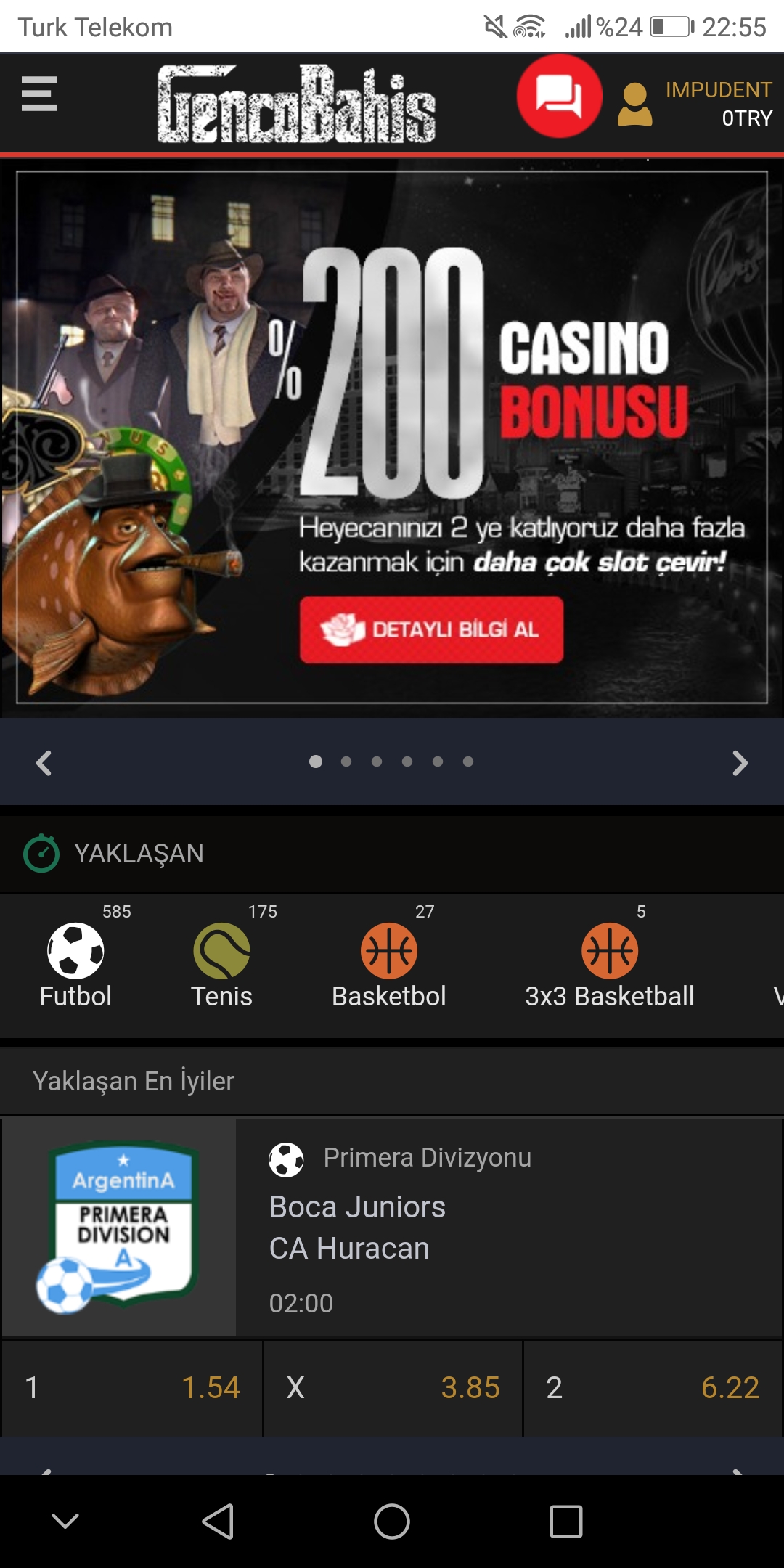The height and width of the screenshot is (1568, 784).
Task: Bet on home win at 1.54
Action: pos(131,1387)
